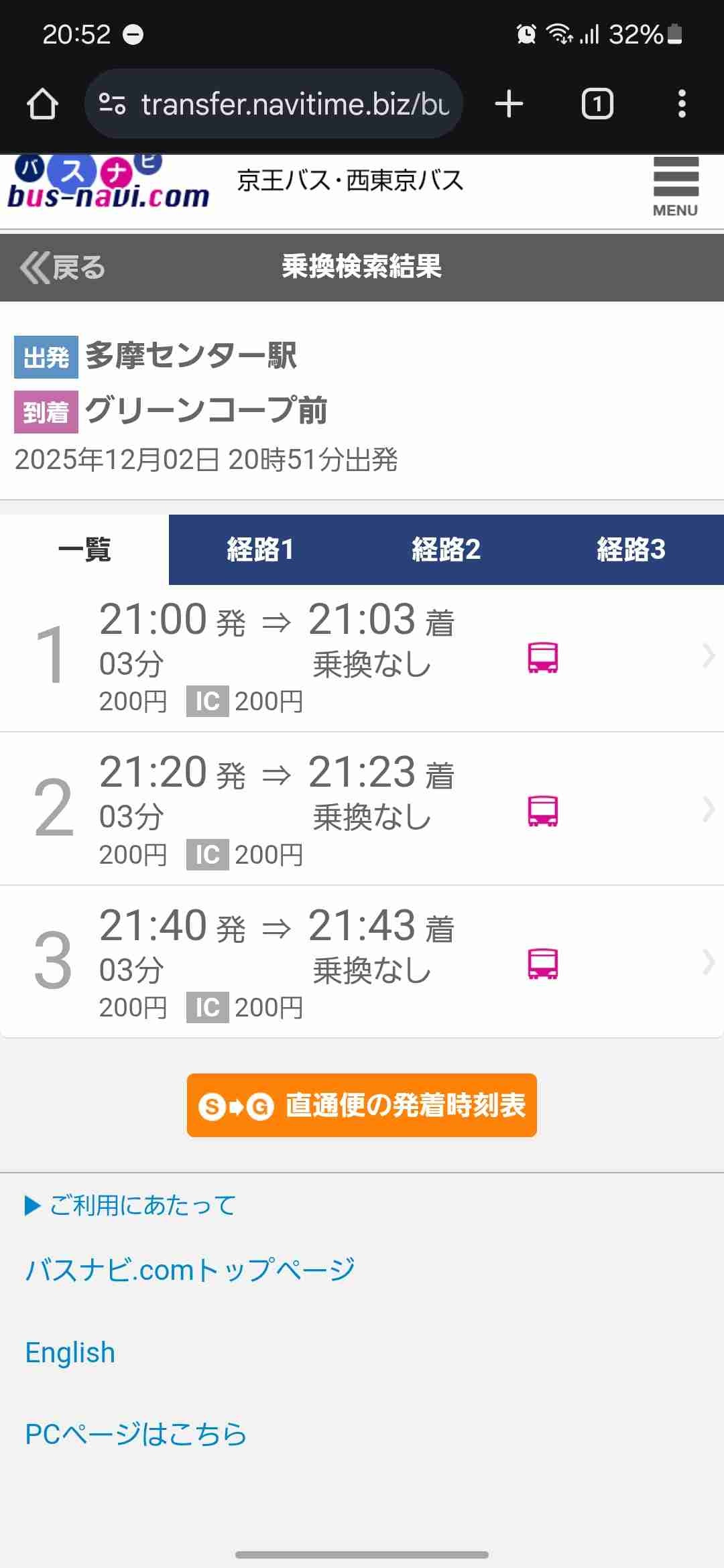Switch to the 一覧 tab
The width and height of the screenshot is (724, 1568).
click(x=84, y=549)
